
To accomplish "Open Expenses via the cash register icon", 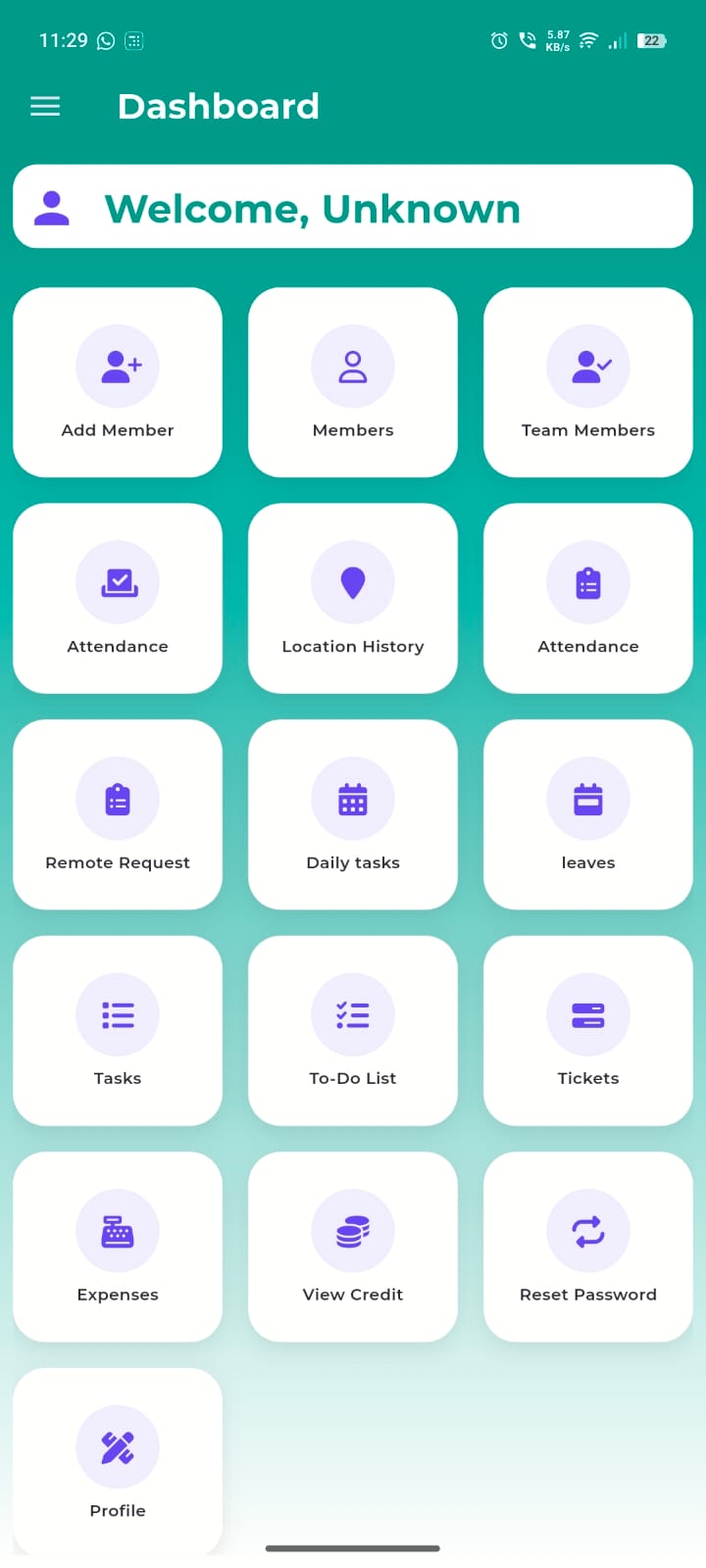I will click(118, 1230).
